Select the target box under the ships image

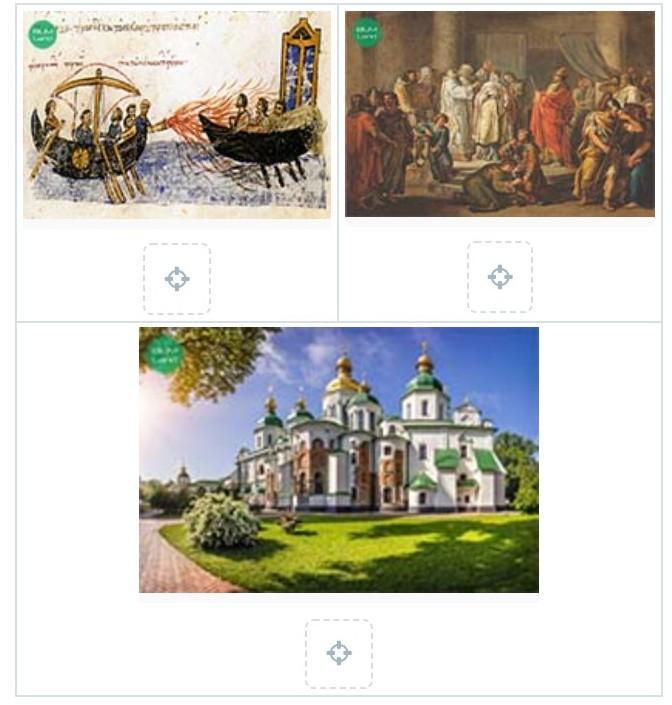pyautogui.click(x=177, y=279)
